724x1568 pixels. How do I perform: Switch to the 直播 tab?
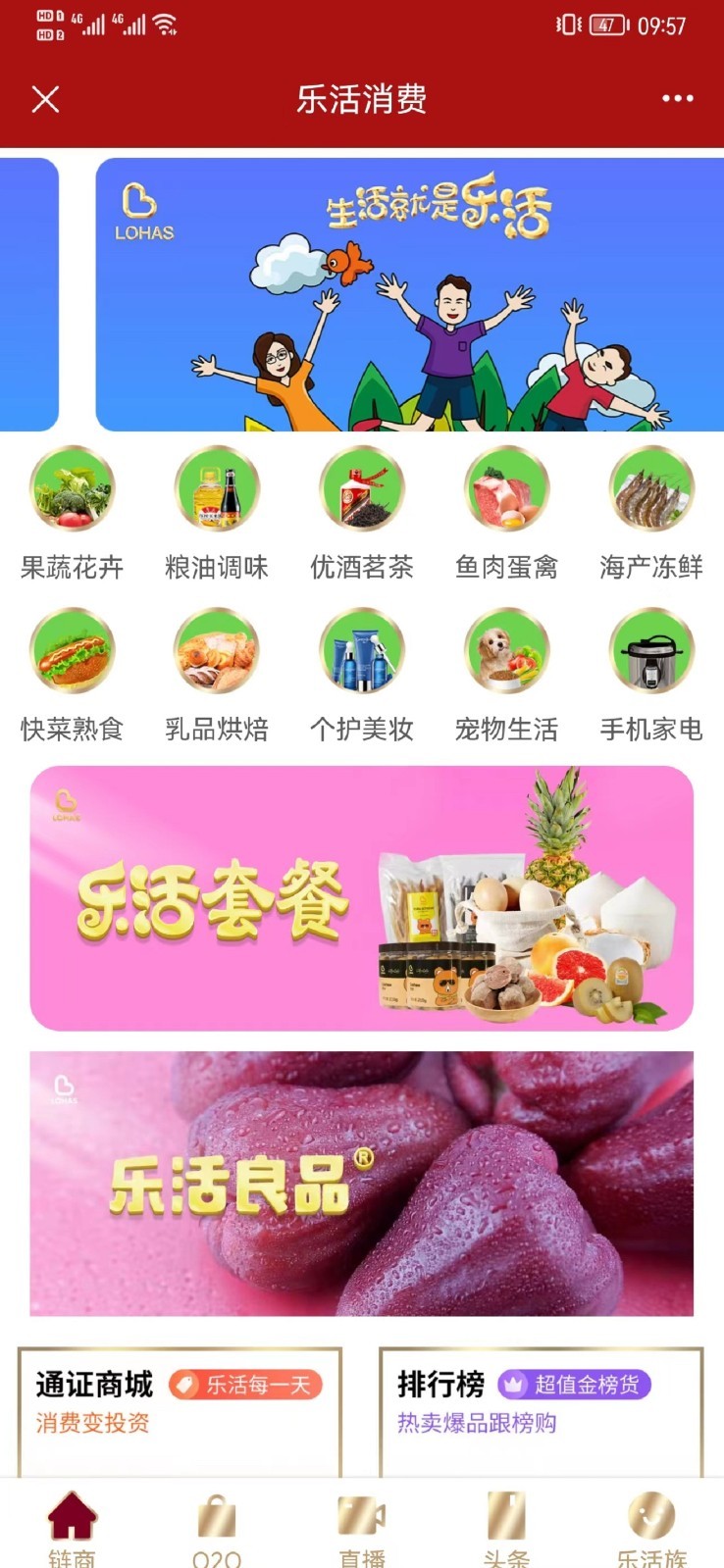(x=362, y=1528)
